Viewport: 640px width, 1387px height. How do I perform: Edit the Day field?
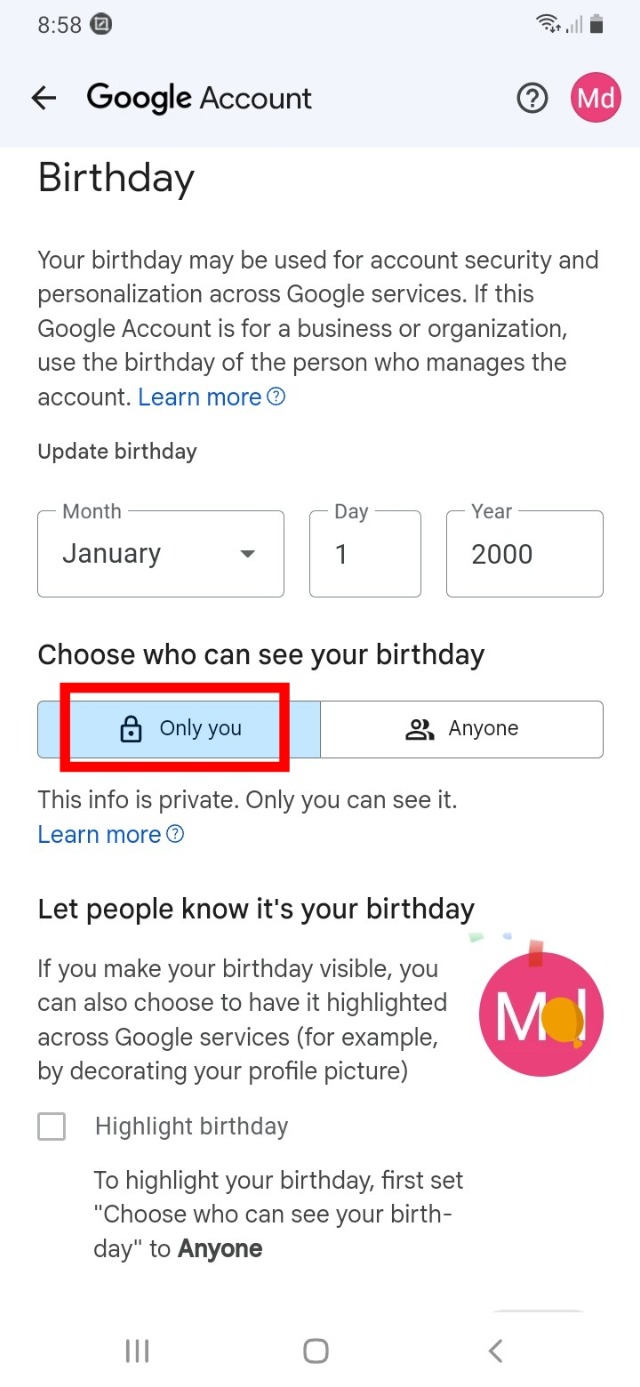click(364, 554)
